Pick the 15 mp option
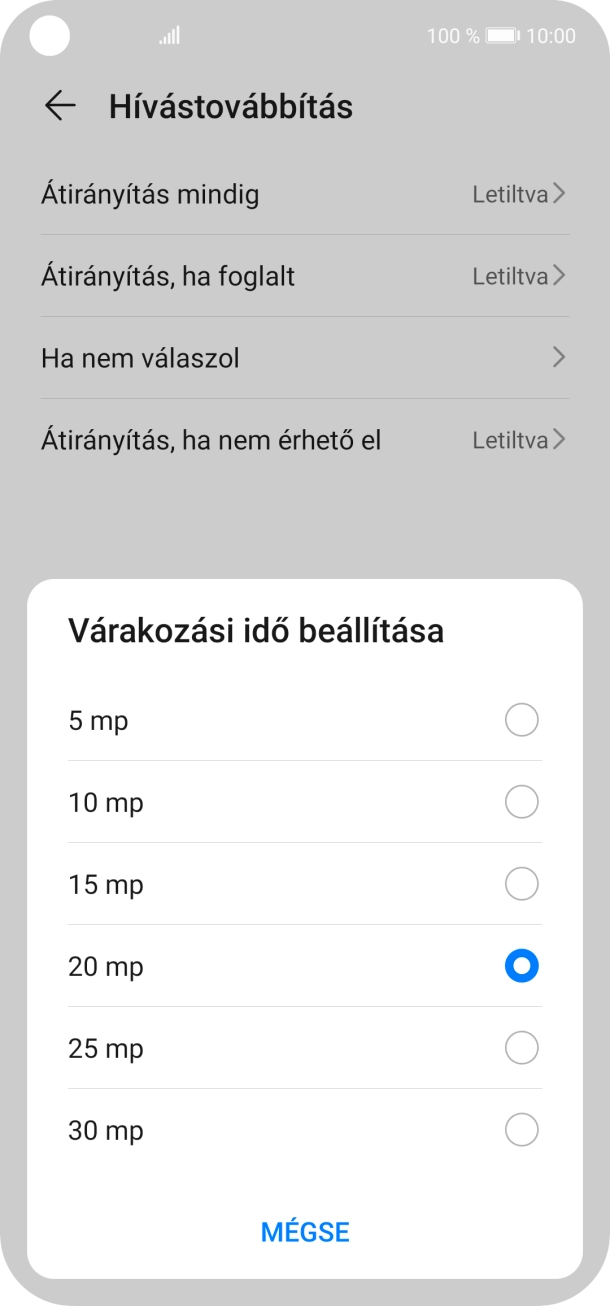The height and width of the screenshot is (1306, 610). pos(521,884)
